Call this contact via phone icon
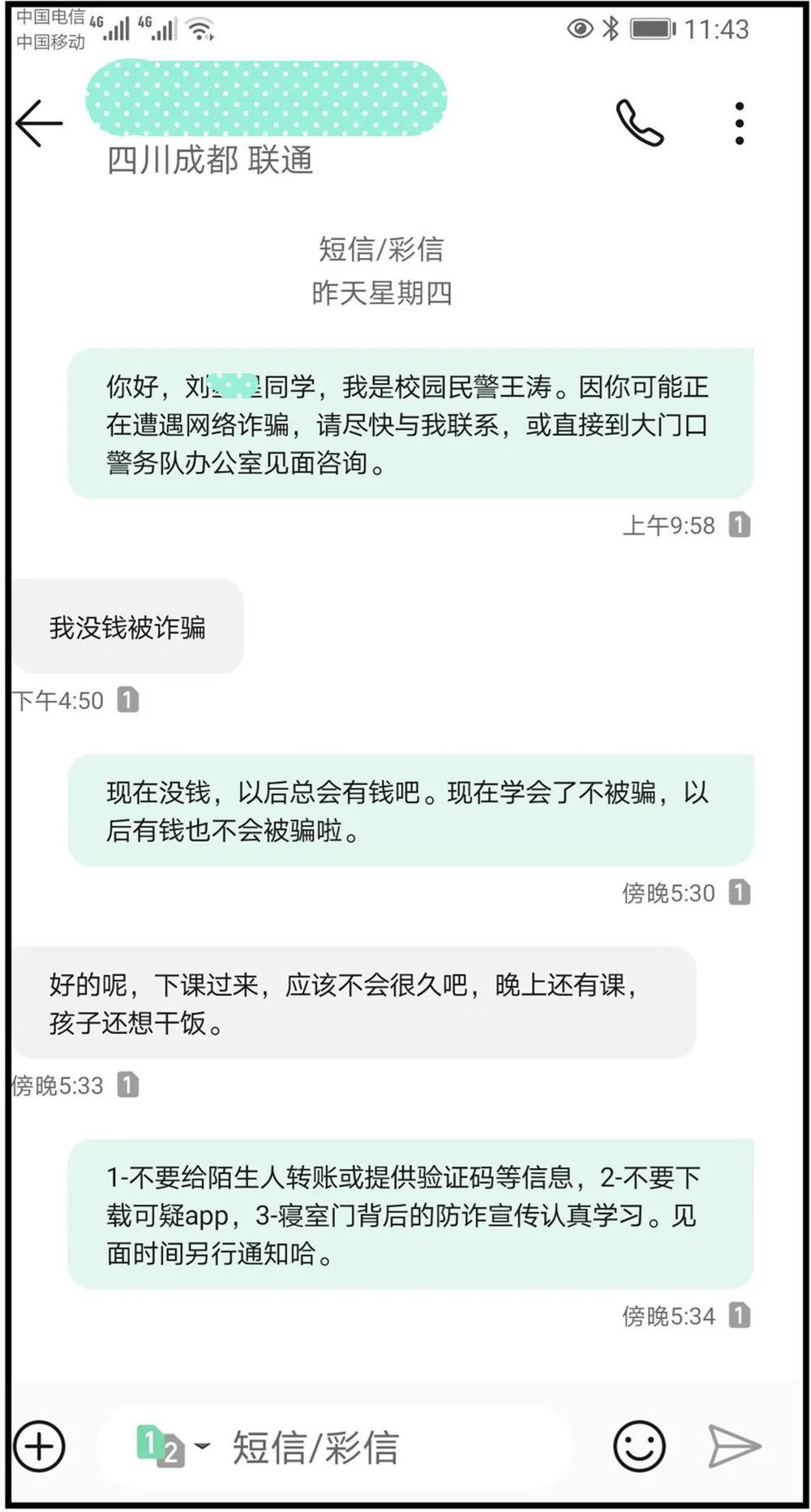The width and height of the screenshot is (811, 1512). coord(639,123)
